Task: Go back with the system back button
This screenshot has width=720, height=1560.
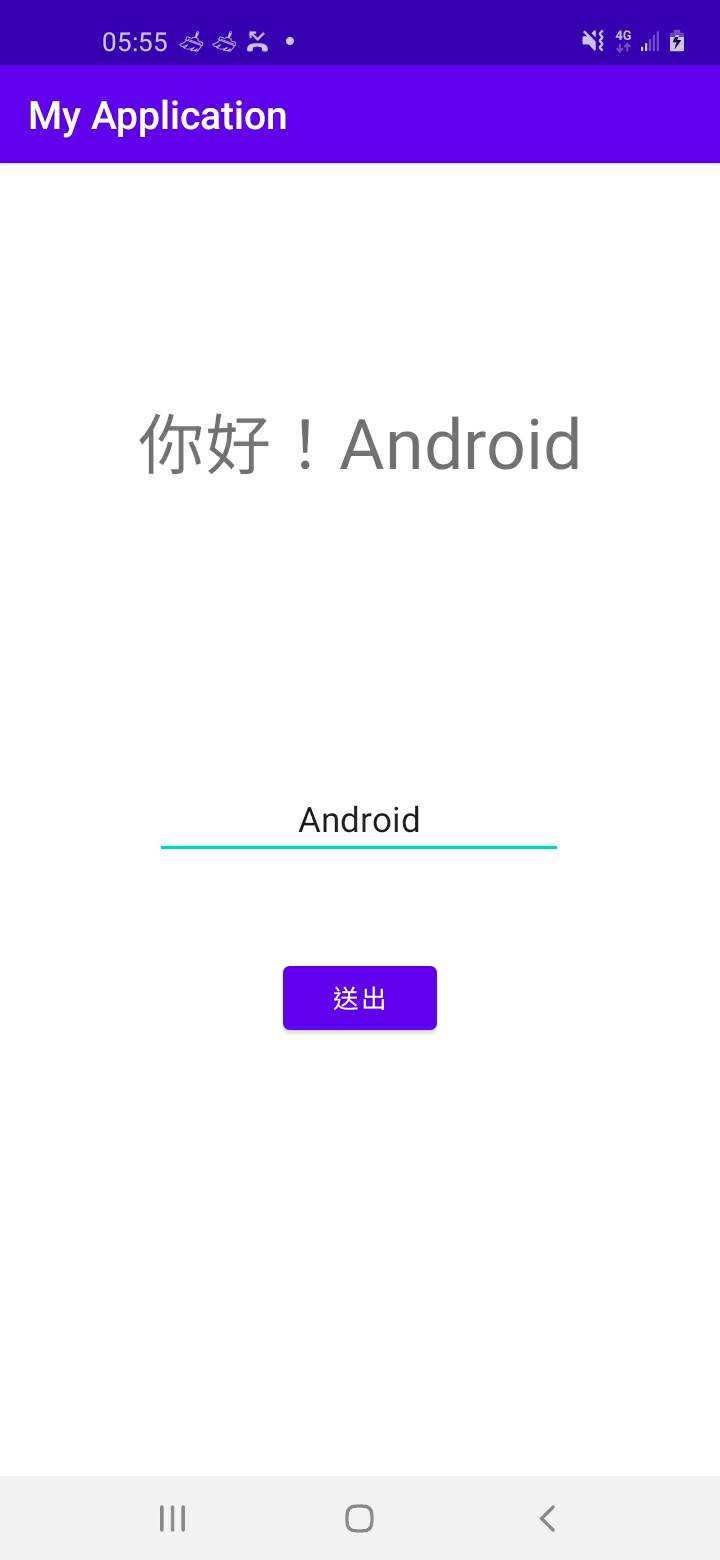Action: click(547, 1518)
